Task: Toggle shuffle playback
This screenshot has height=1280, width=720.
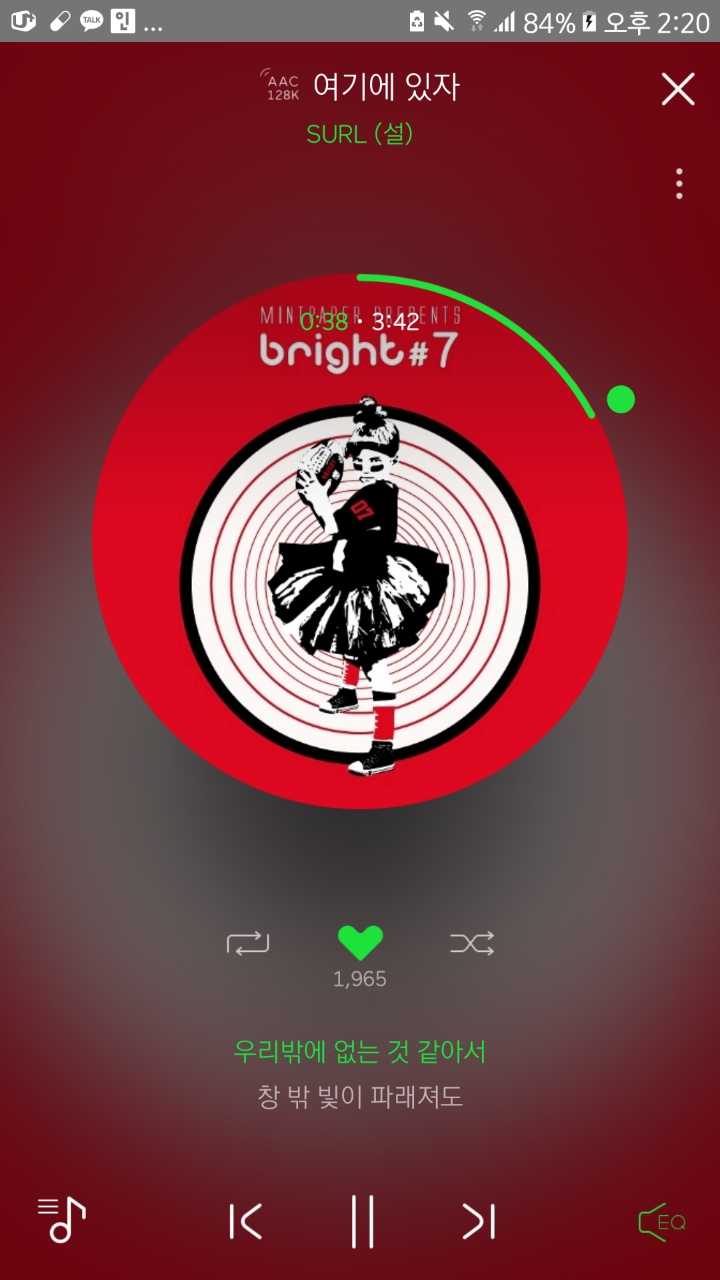Action: (x=472, y=943)
